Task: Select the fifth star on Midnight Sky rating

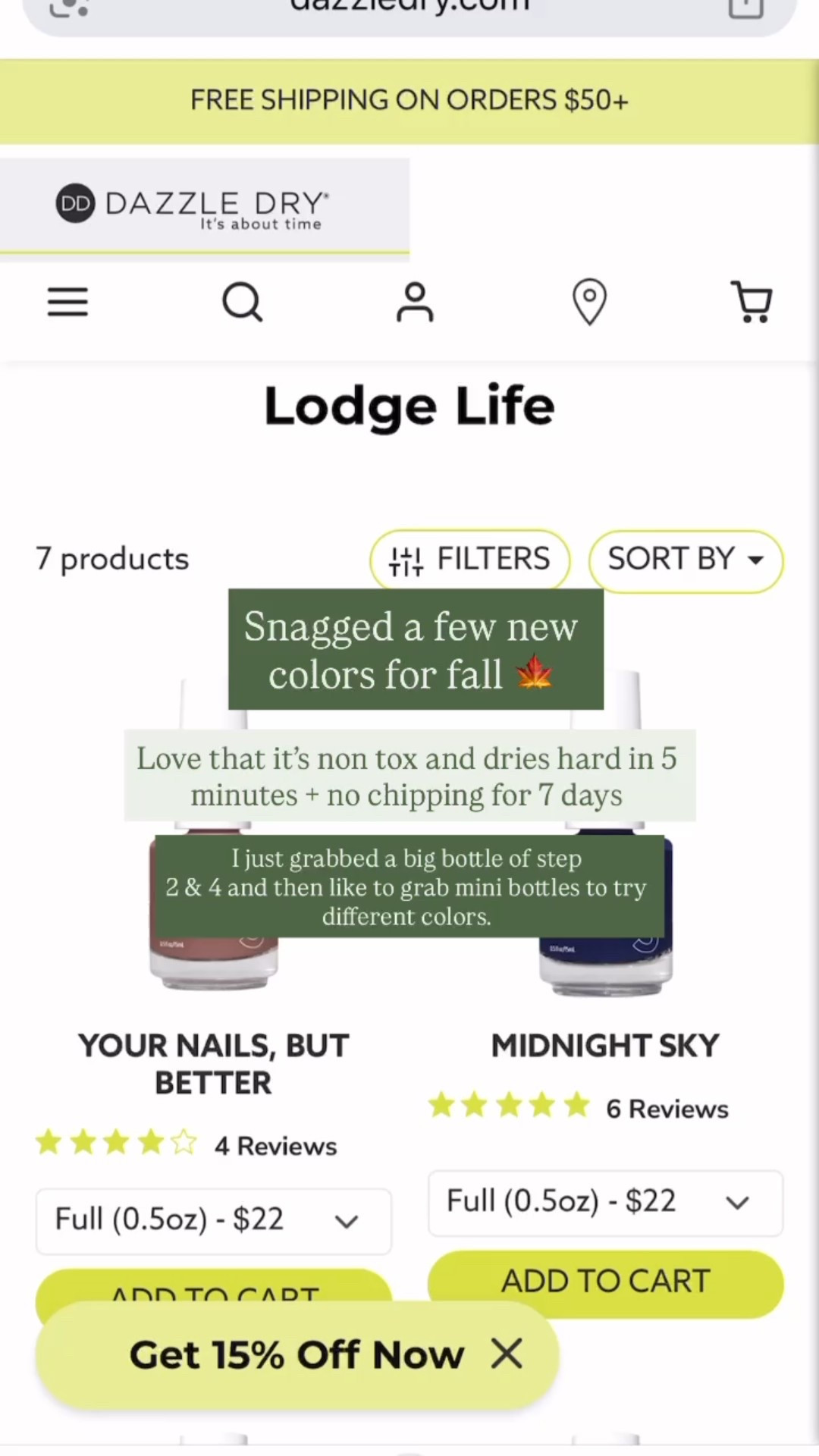Action: (x=576, y=1106)
